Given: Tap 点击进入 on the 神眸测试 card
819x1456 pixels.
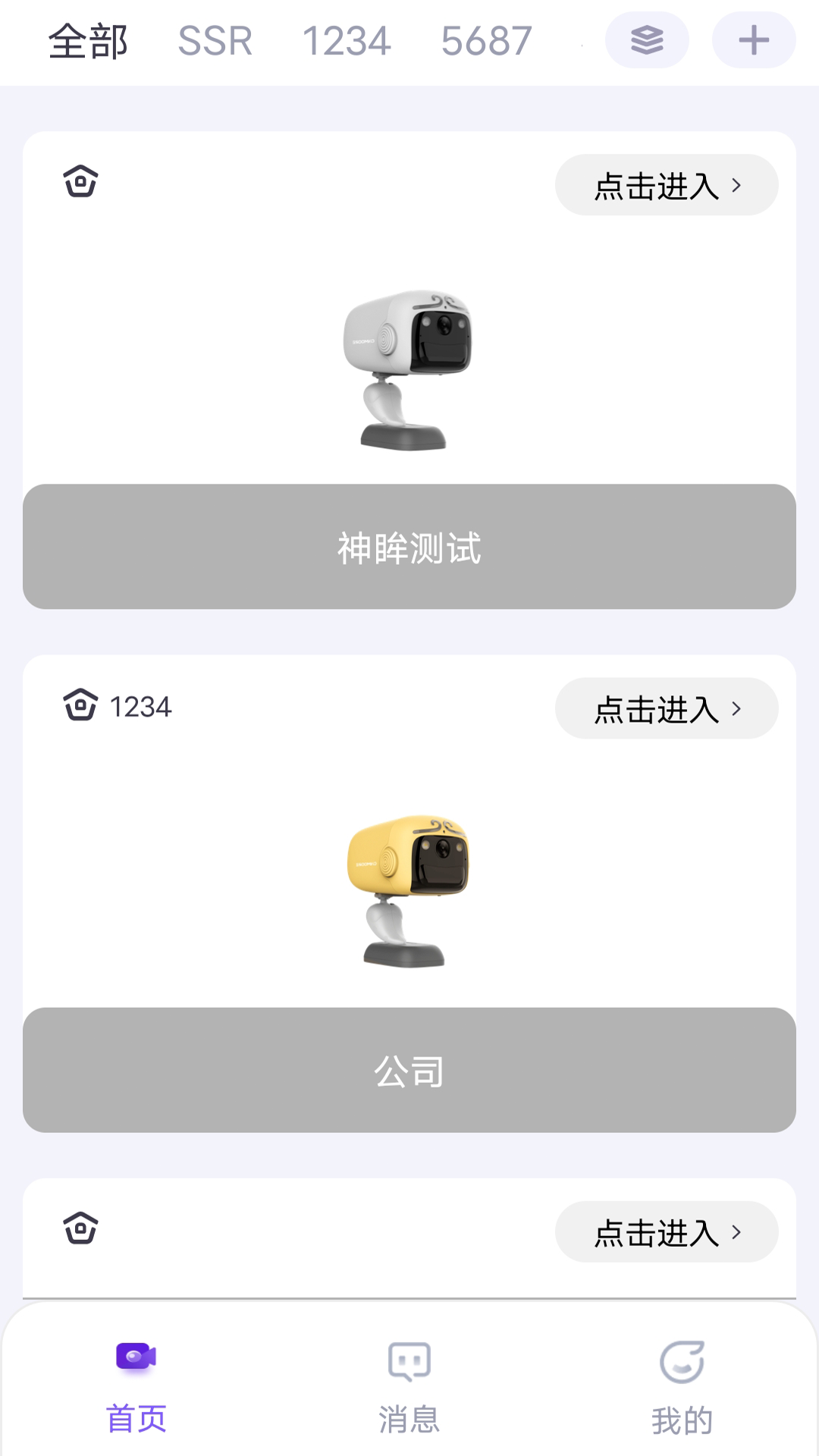Looking at the screenshot, I should coord(667,185).
